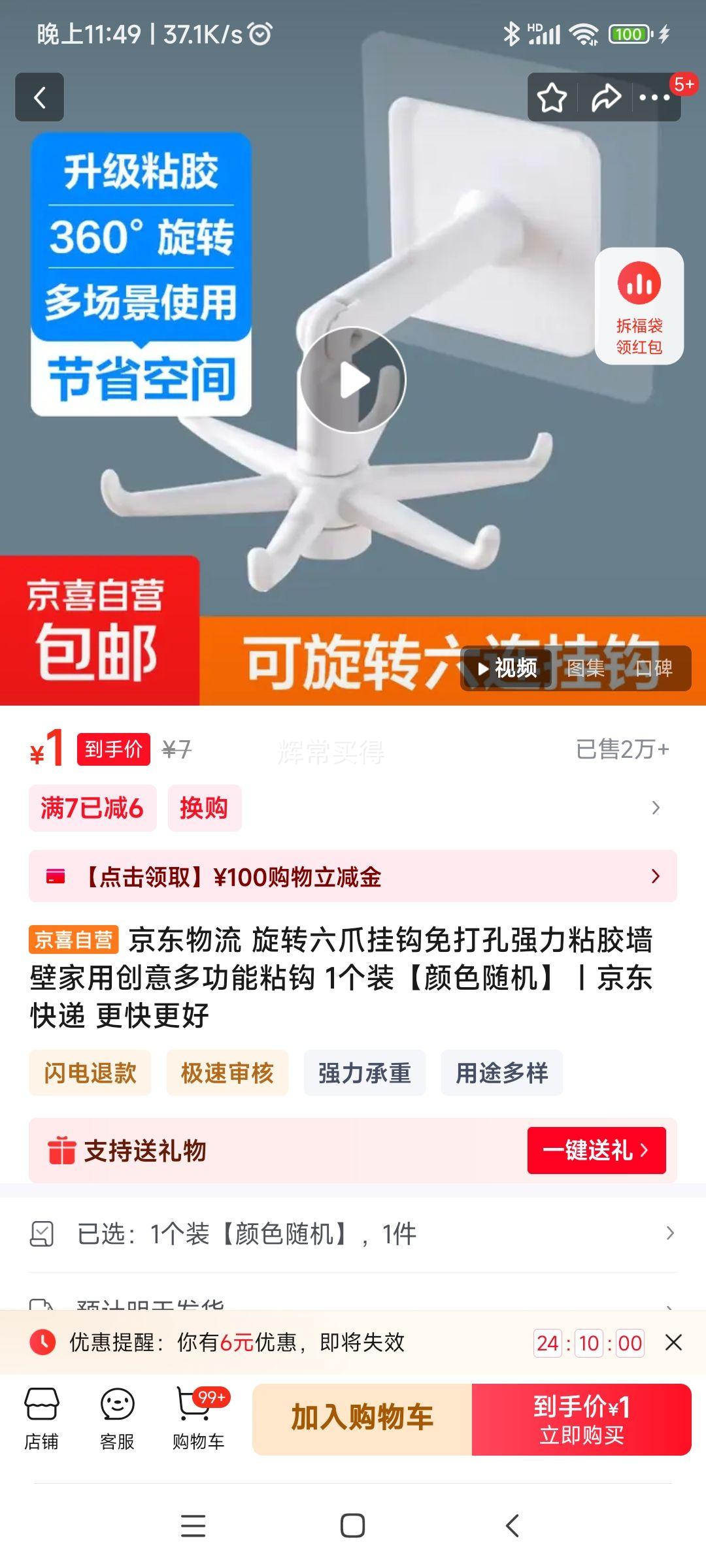Open the three-dot overflow menu

[654, 98]
